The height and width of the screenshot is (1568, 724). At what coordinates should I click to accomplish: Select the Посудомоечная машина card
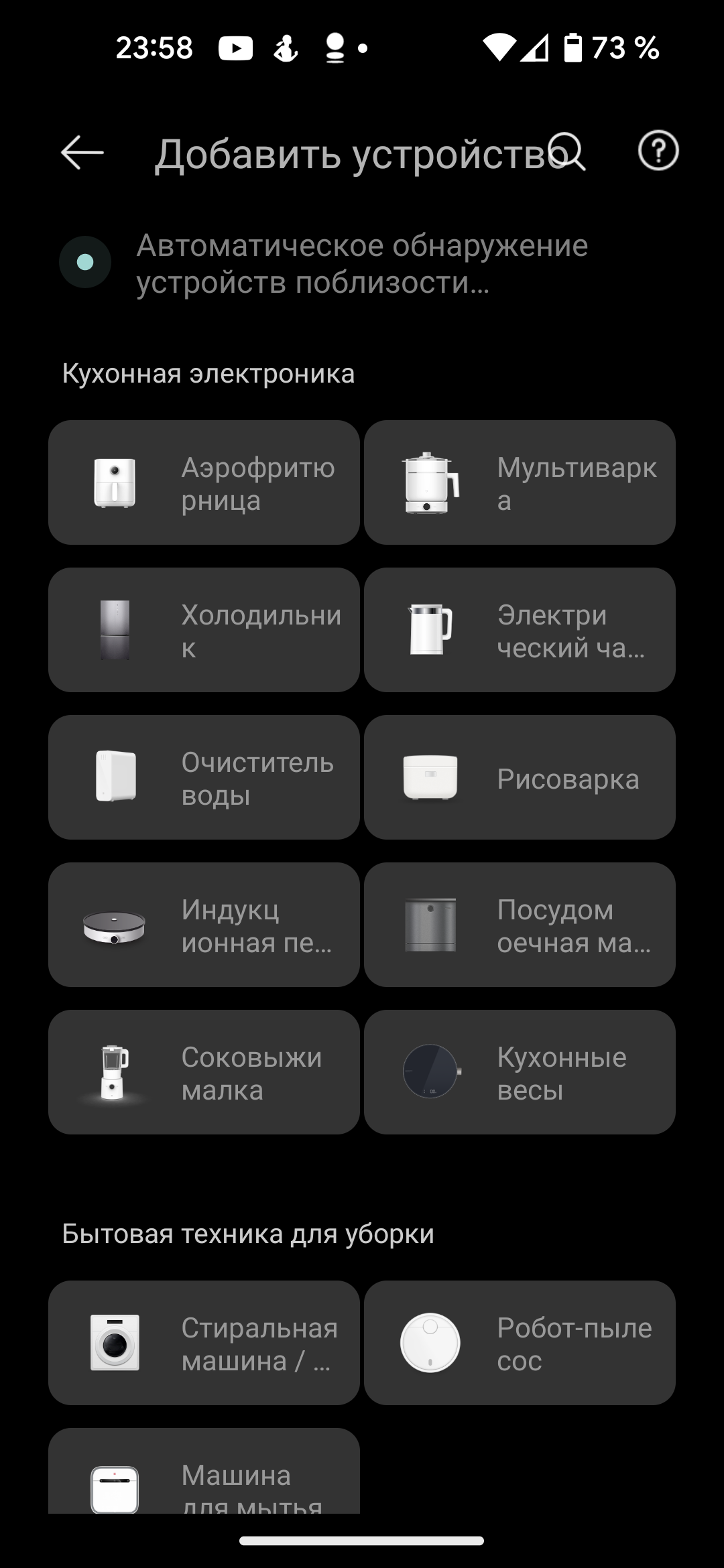click(x=520, y=925)
